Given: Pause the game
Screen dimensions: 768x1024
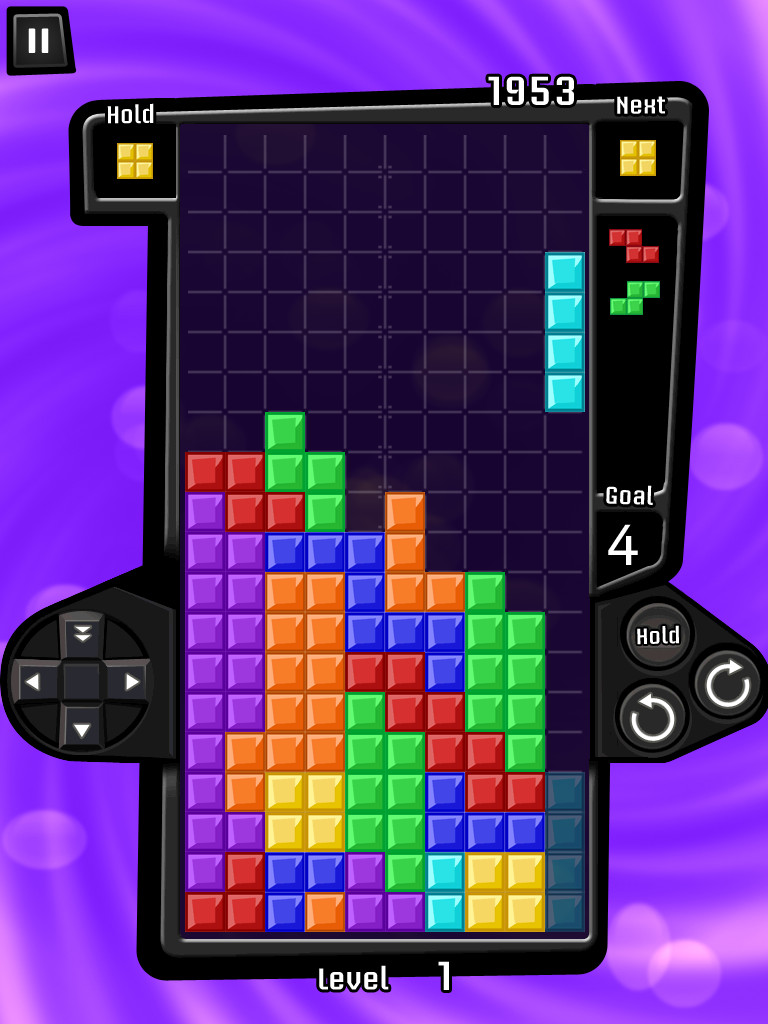Looking at the screenshot, I should tap(39, 41).
